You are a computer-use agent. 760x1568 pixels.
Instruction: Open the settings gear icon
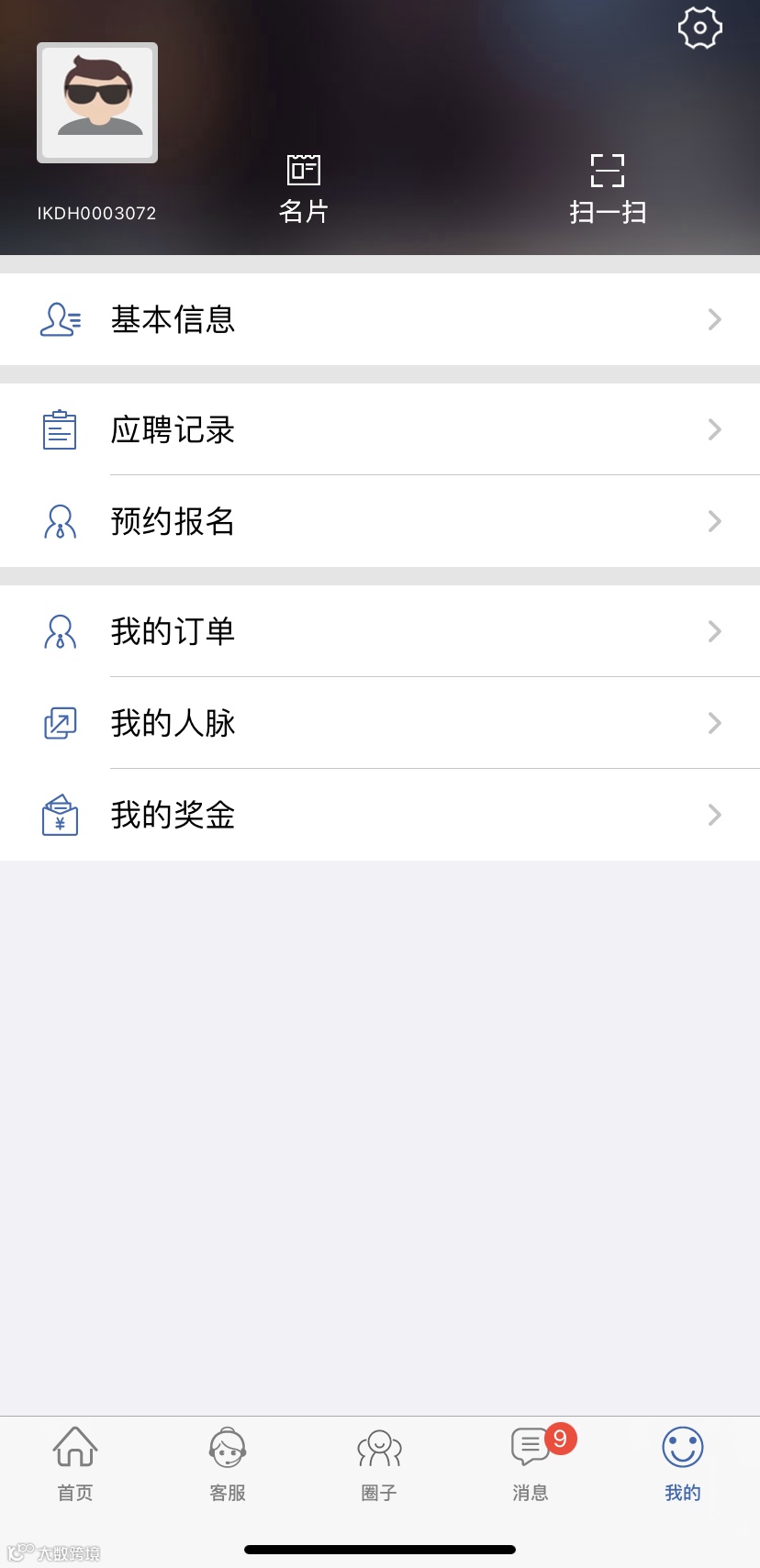[700, 28]
